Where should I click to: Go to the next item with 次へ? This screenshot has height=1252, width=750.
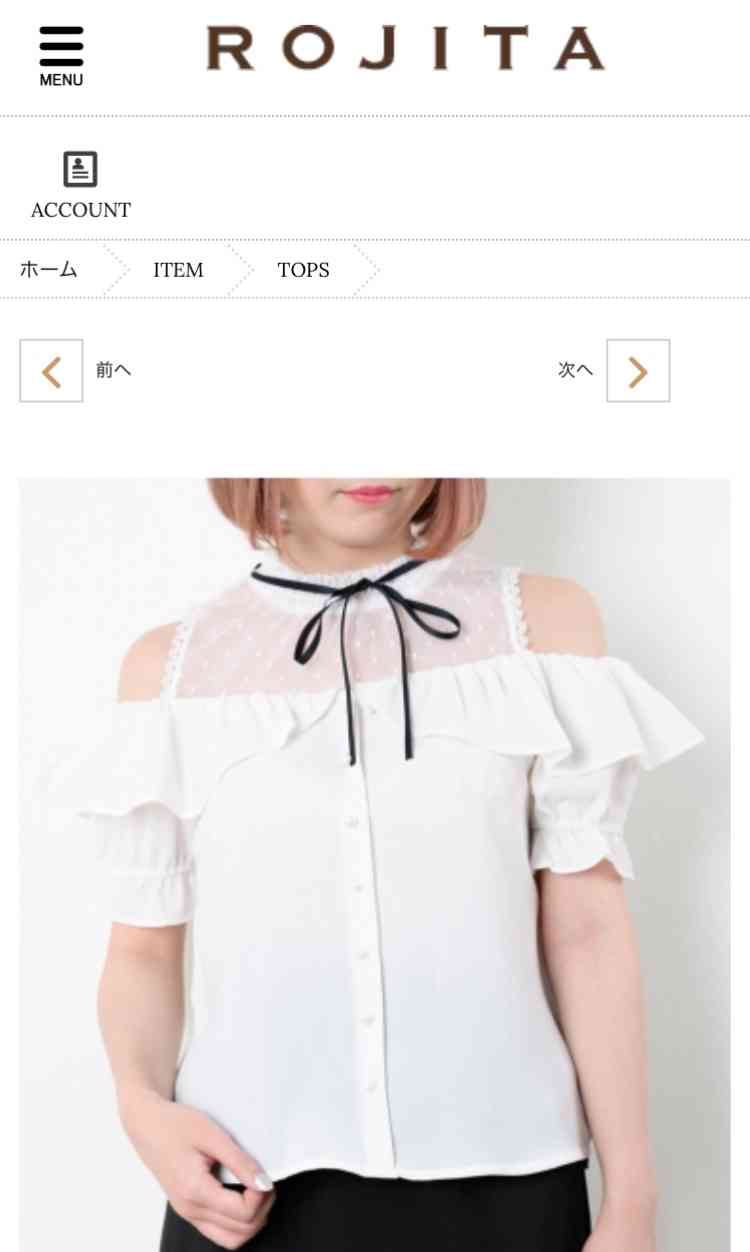click(x=614, y=371)
